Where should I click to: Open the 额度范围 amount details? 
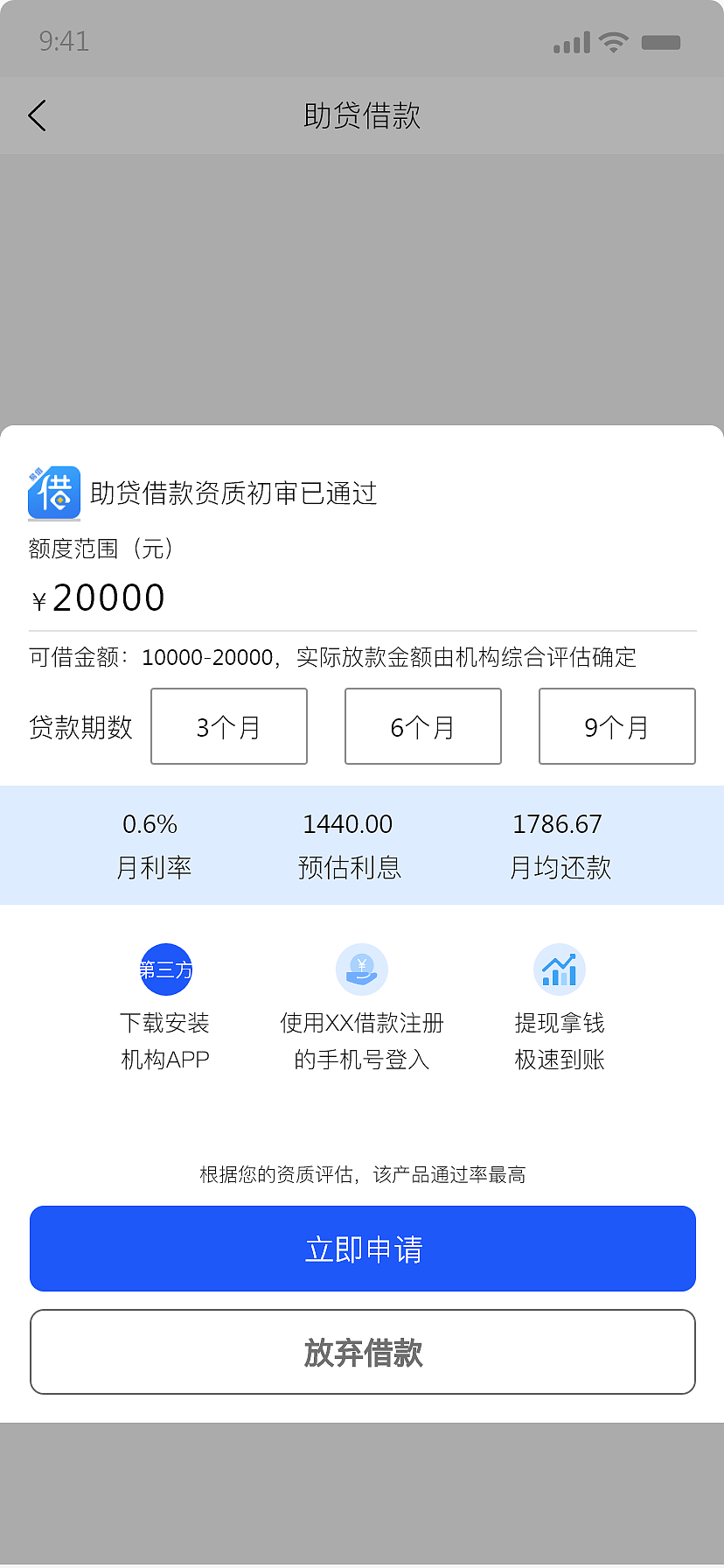99,549
